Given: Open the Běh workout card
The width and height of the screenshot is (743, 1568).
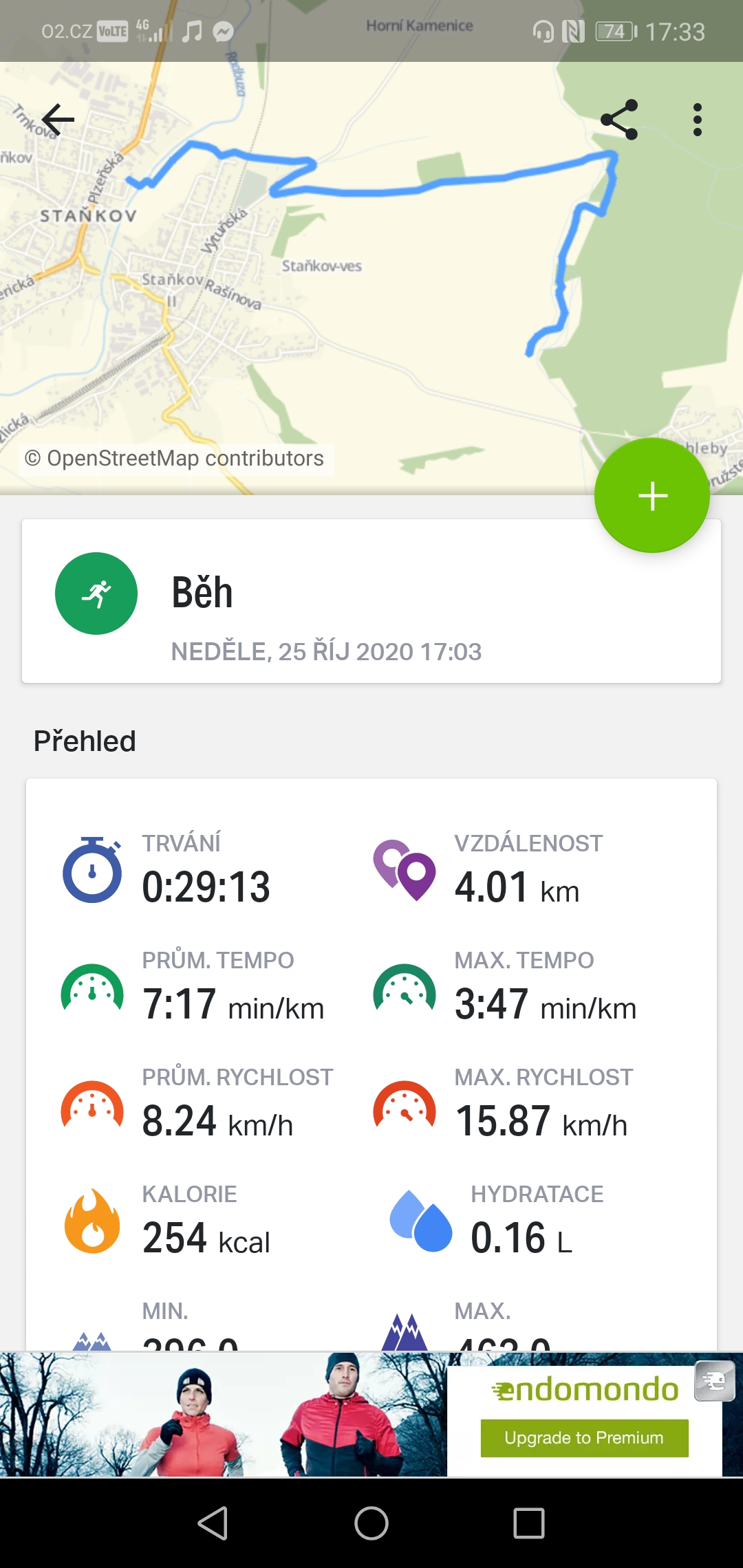Looking at the screenshot, I should click(371, 601).
